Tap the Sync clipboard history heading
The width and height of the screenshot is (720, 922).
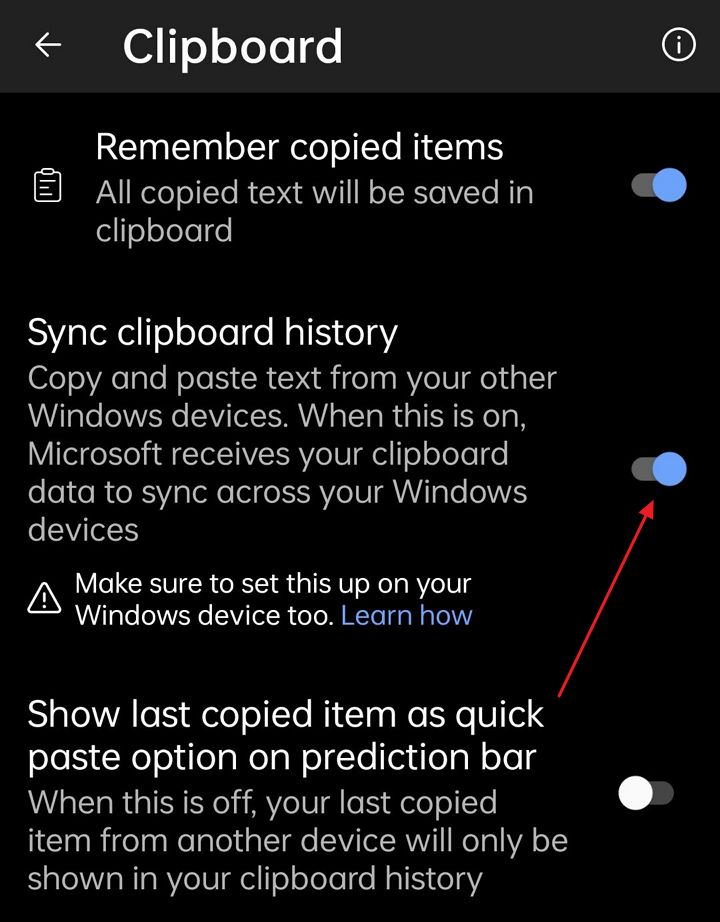(212, 332)
